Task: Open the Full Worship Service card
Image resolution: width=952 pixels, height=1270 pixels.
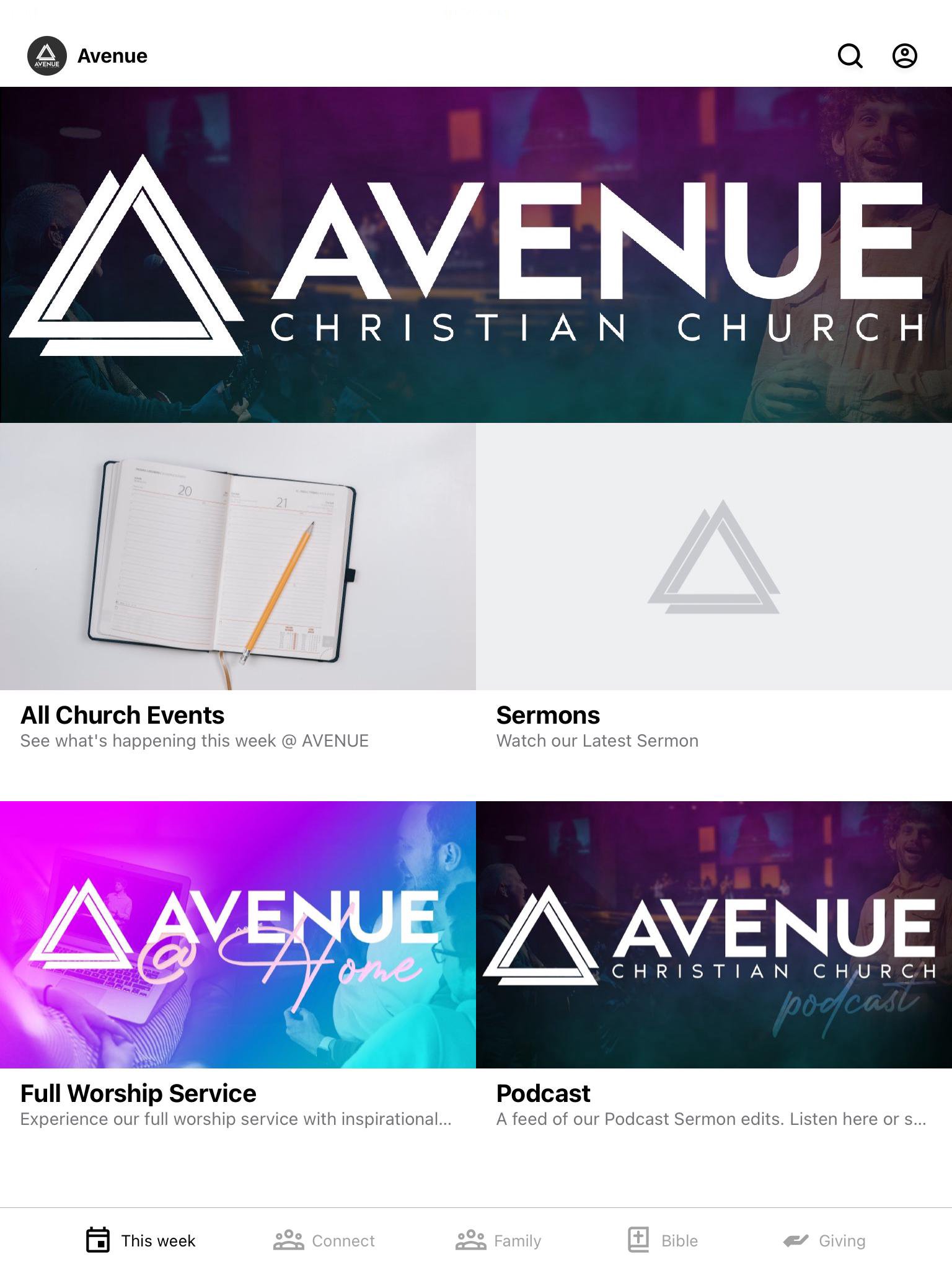Action: click(x=238, y=967)
